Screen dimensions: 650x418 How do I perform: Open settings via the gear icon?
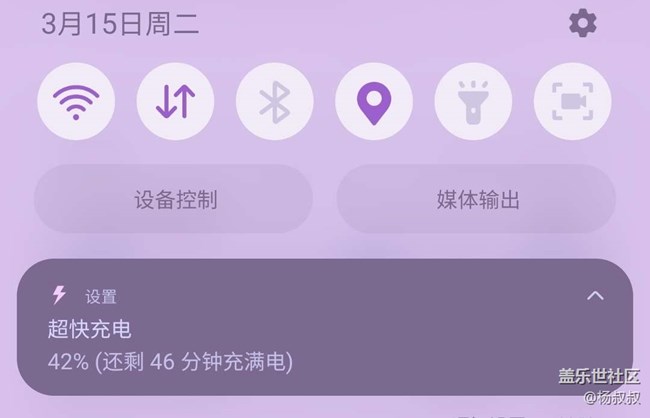(x=583, y=23)
